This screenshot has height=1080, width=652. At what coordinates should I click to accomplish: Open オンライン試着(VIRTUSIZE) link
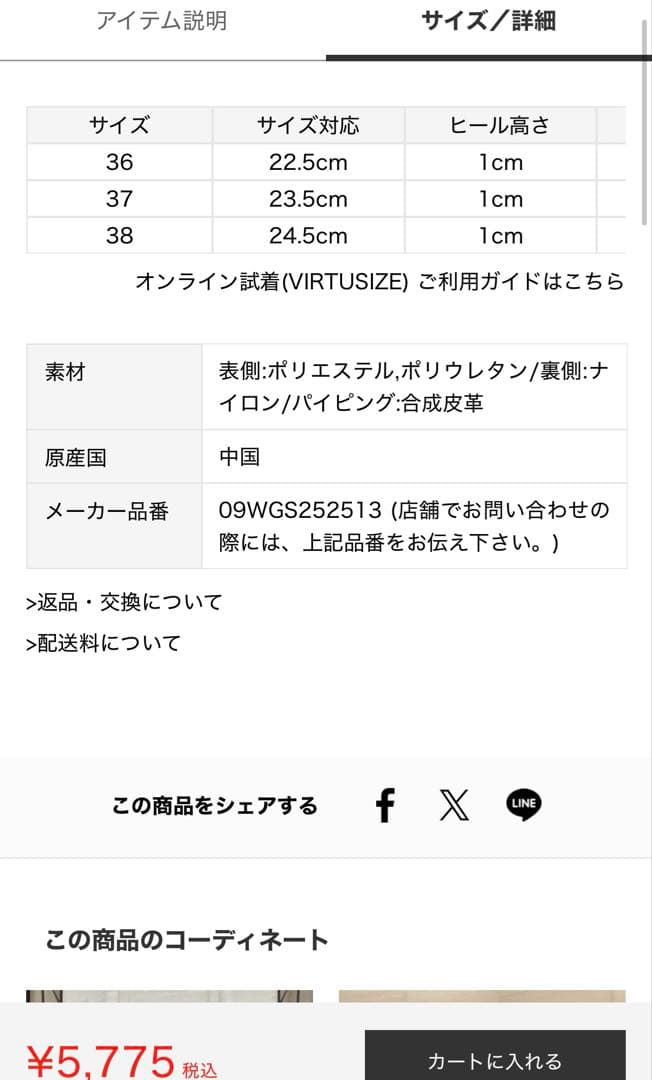[x=272, y=281]
